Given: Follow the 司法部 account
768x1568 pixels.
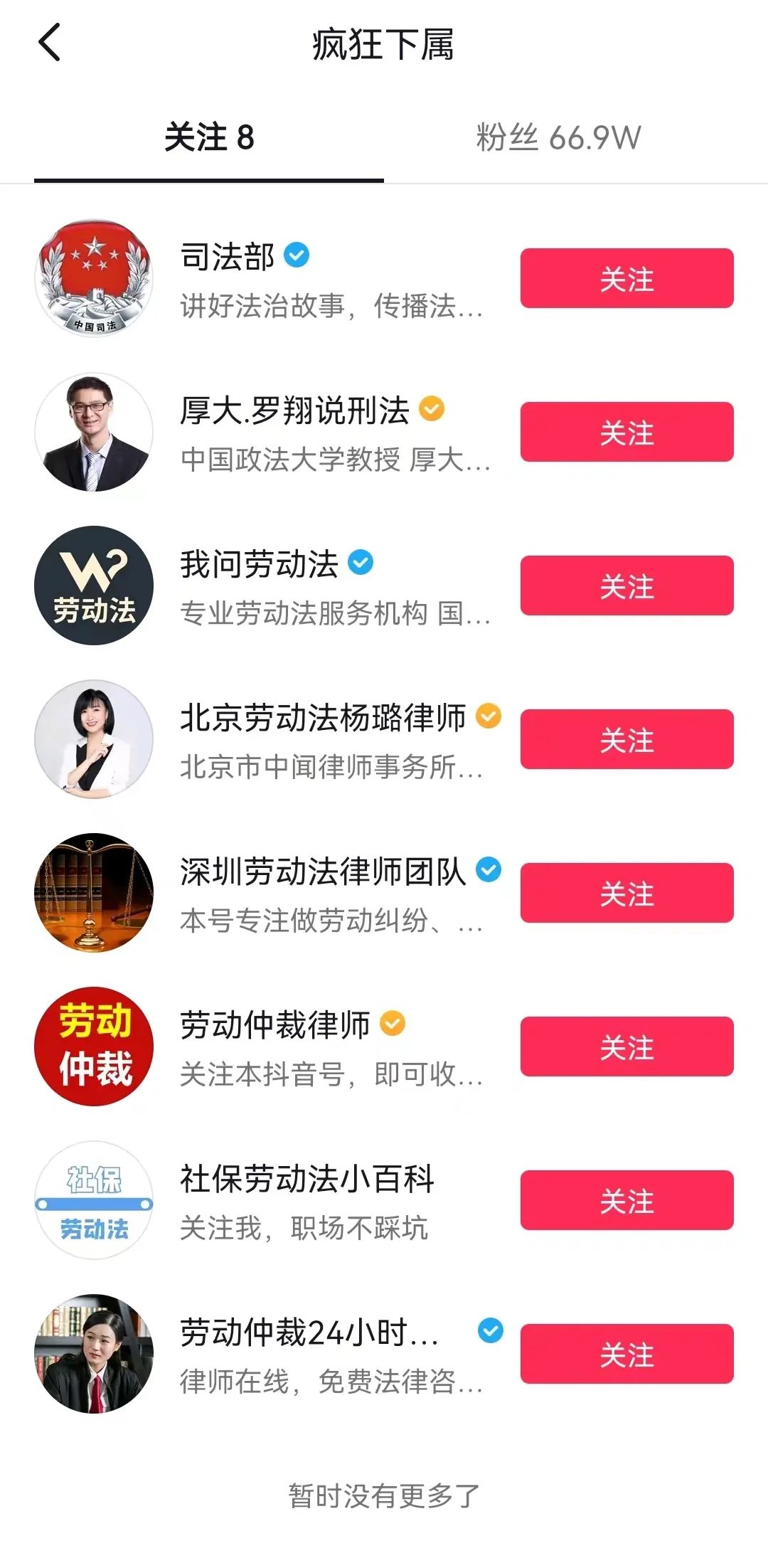Looking at the screenshot, I should click(626, 278).
